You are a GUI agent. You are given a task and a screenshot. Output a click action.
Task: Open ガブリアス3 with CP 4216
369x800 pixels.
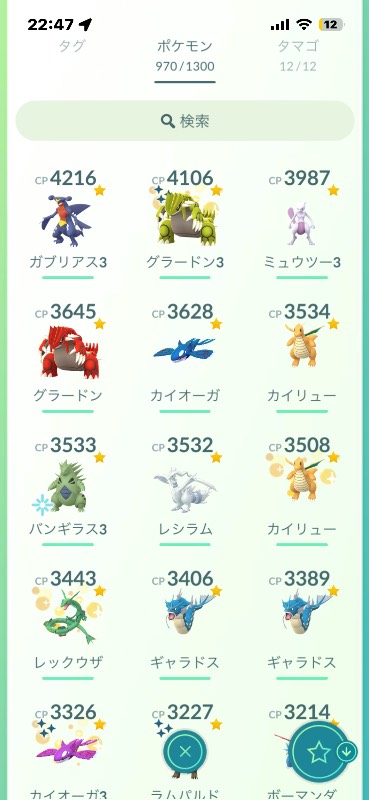(x=68, y=223)
